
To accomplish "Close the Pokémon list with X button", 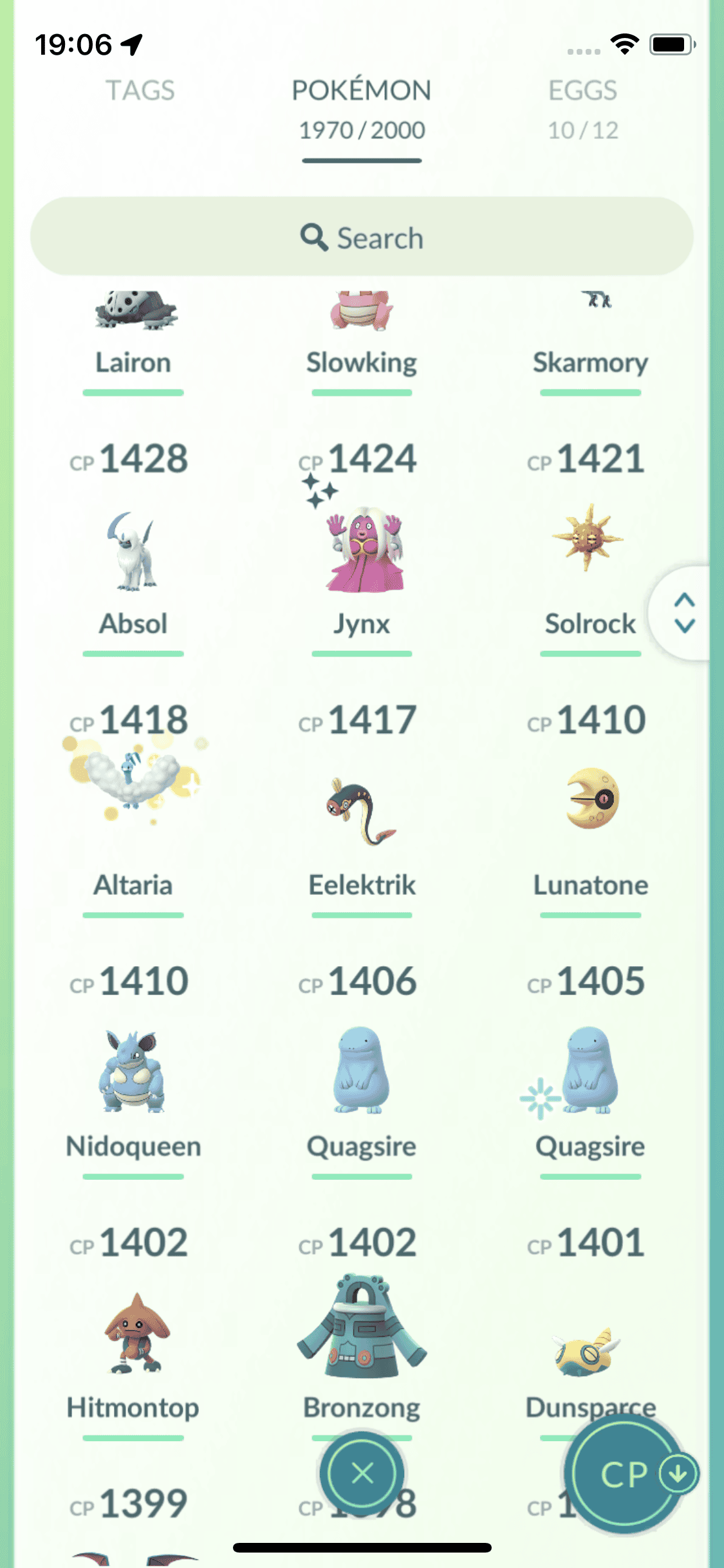I will 362,1473.
